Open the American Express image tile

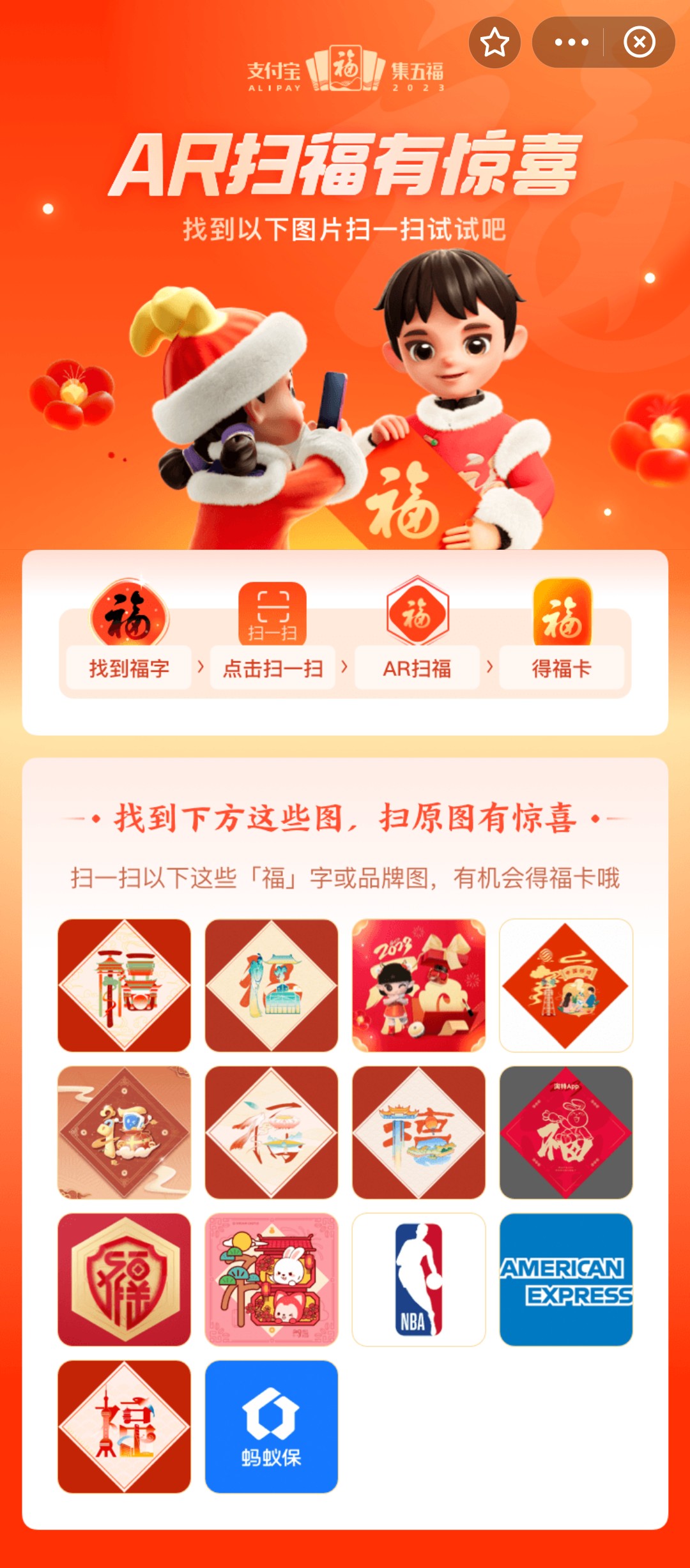[x=565, y=1279]
